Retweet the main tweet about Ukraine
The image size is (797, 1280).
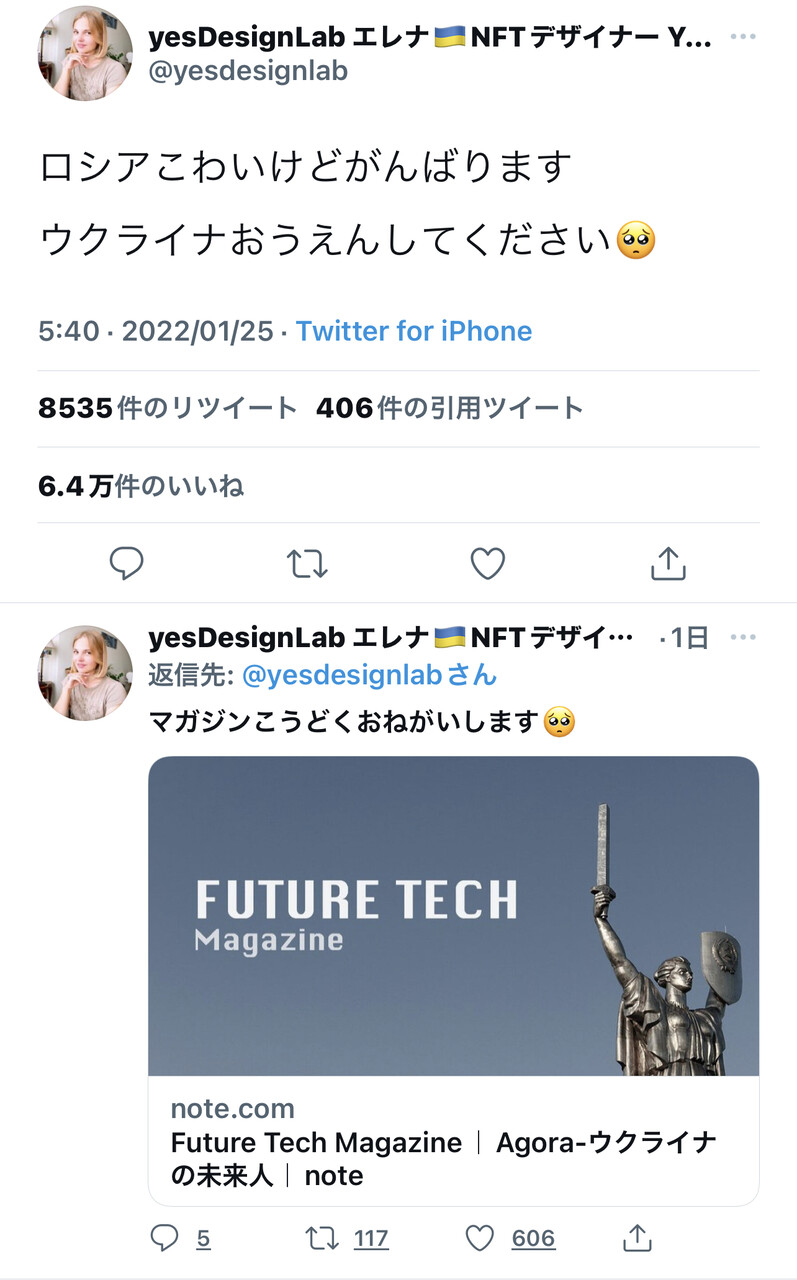click(307, 564)
